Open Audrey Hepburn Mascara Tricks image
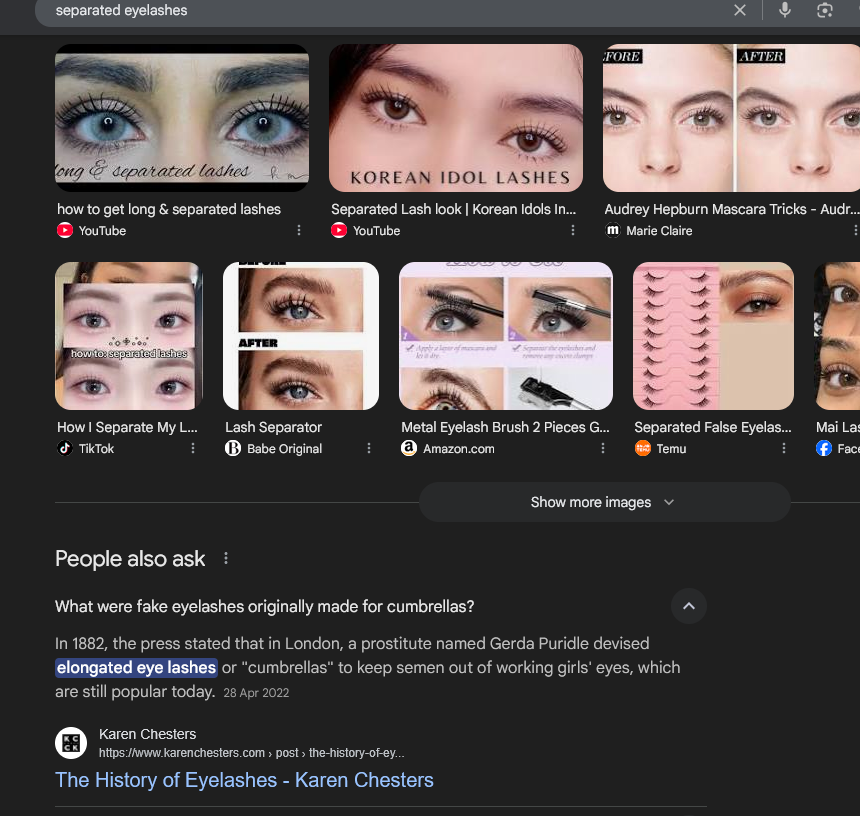Viewport: 860px width, 816px height. coord(731,118)
